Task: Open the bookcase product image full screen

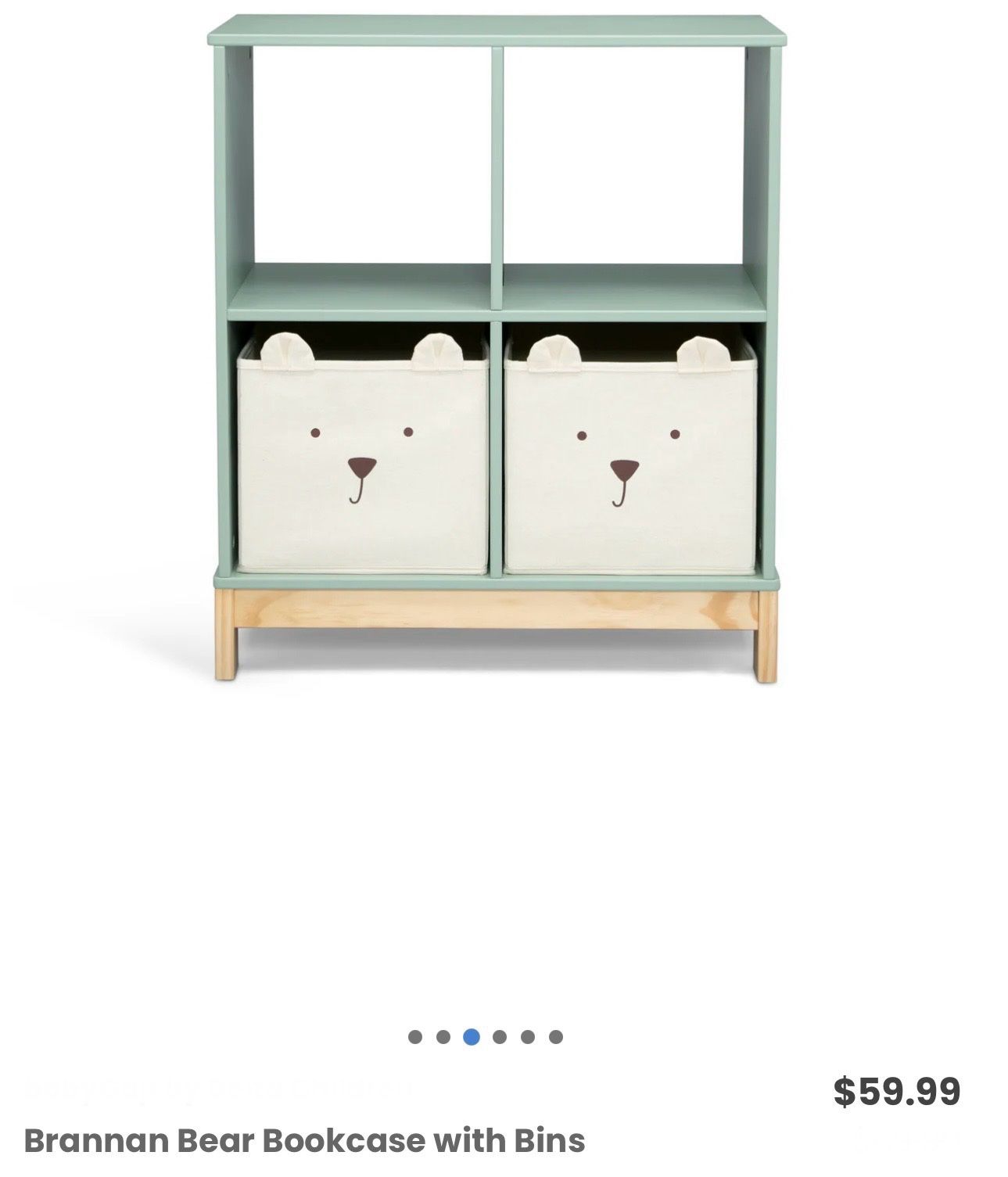Action: coord(495,348)
